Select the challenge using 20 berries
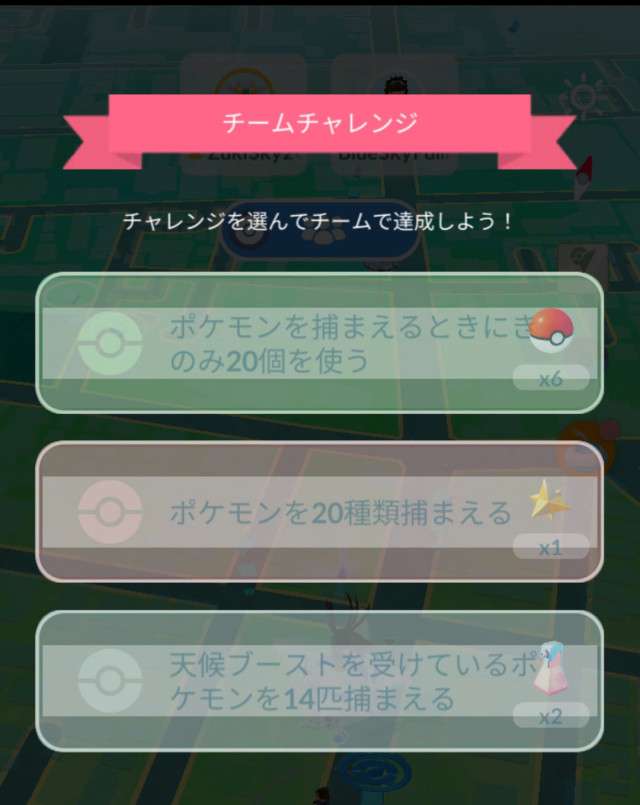The width and height of the screenshot is (640, 805). 320,343
